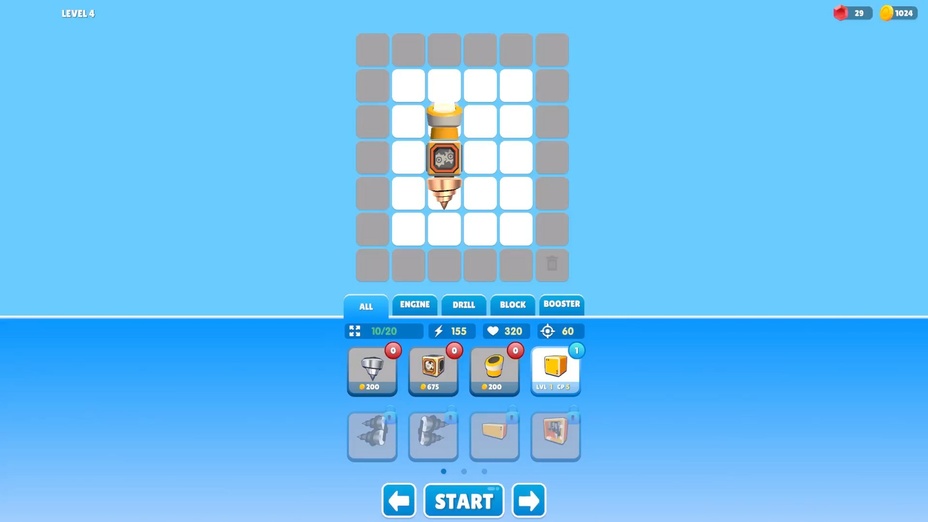Switch to the ALL parts tab
This screenshot has height=522, width=928.
(366, 306)
